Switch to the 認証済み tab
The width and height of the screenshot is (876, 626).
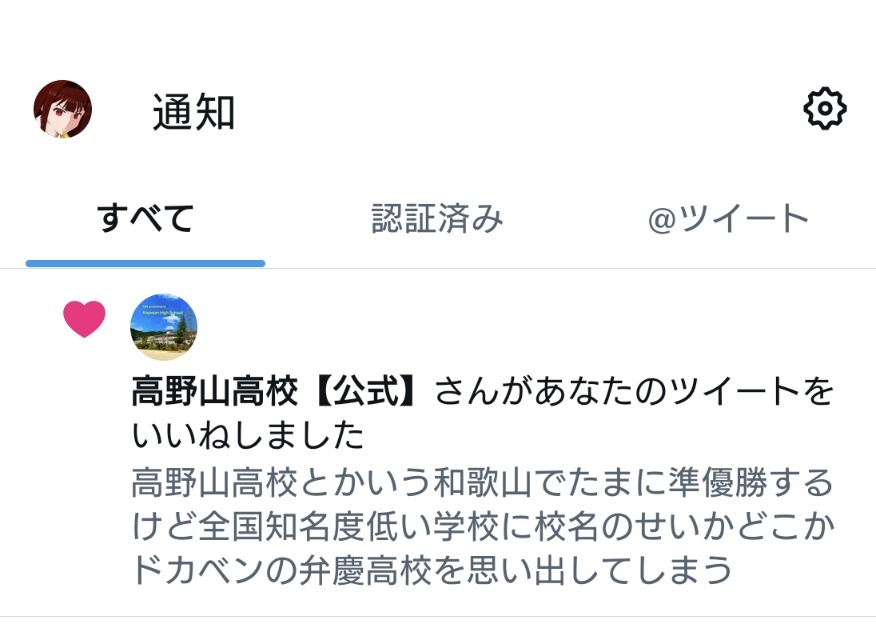coord(437,218)
